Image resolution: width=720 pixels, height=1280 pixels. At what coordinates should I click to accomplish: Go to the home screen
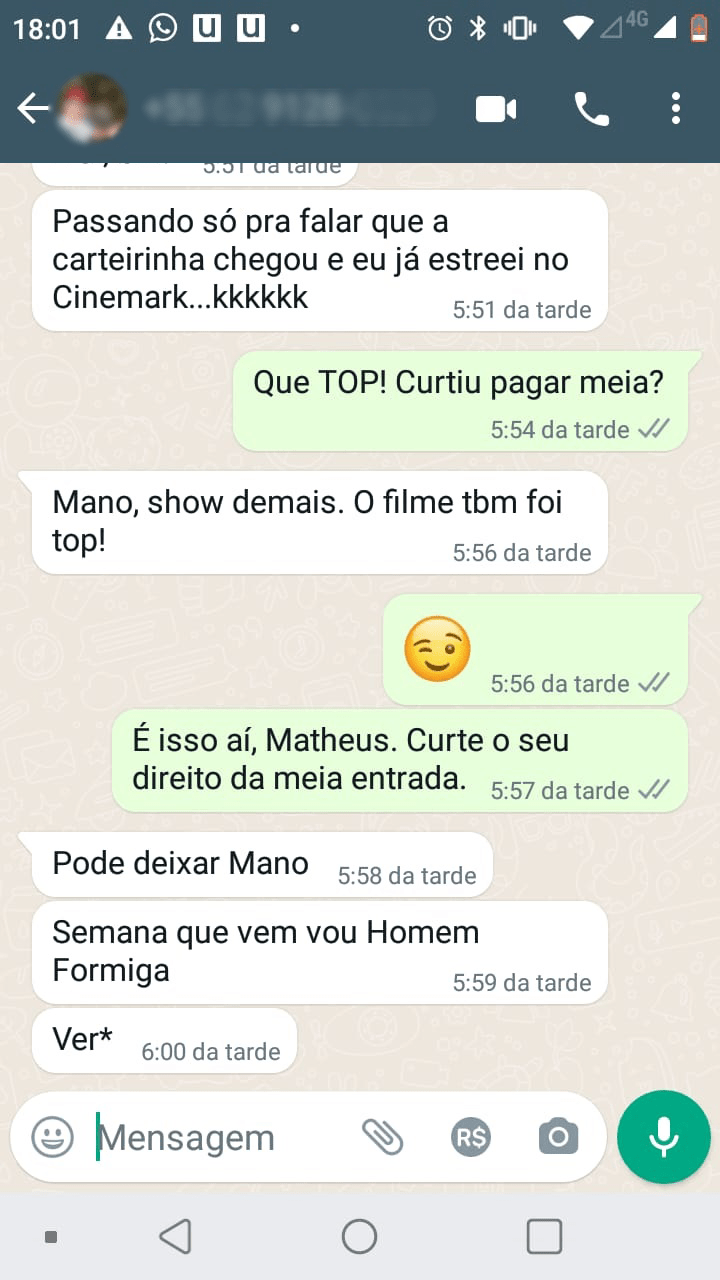359,1237
